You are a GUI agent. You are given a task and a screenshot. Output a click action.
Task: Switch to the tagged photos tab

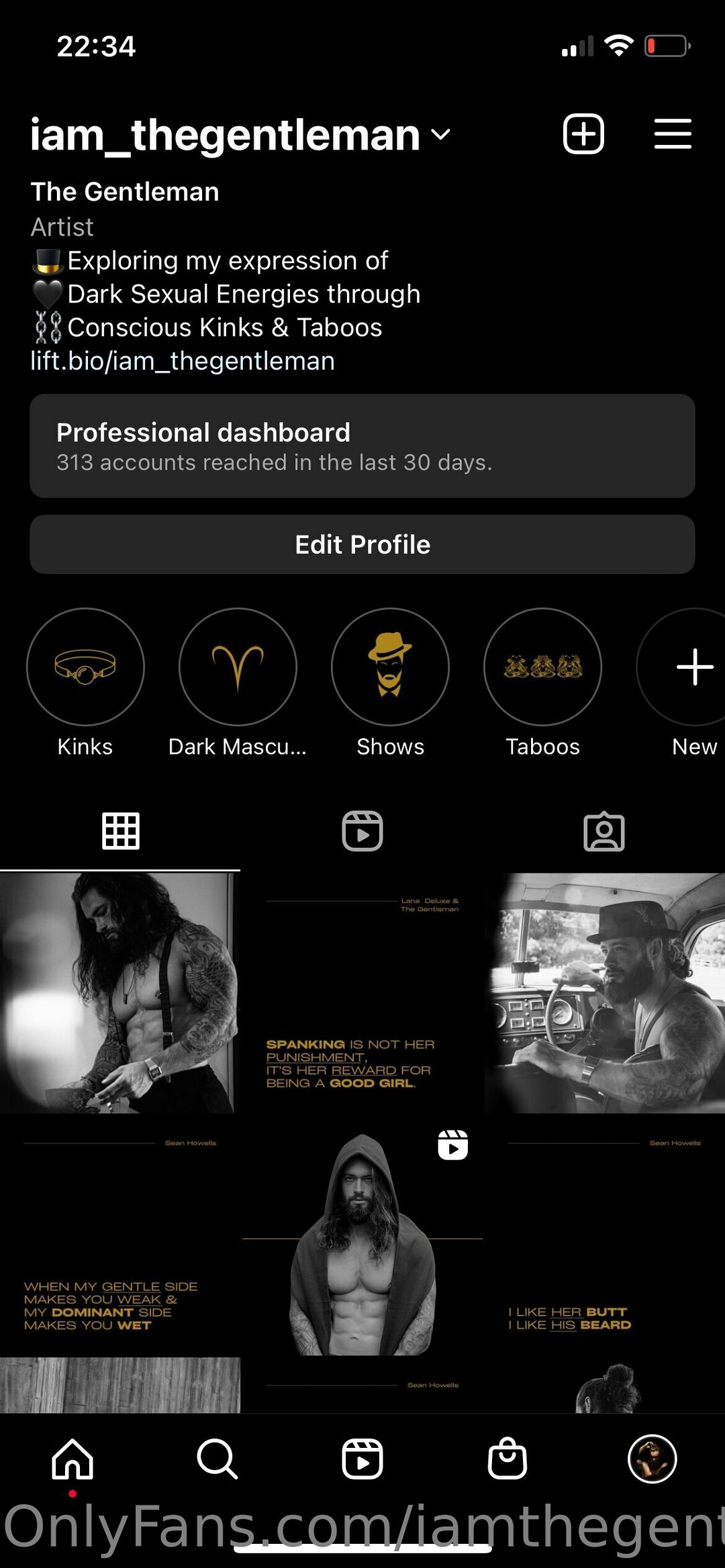point(604,831)
